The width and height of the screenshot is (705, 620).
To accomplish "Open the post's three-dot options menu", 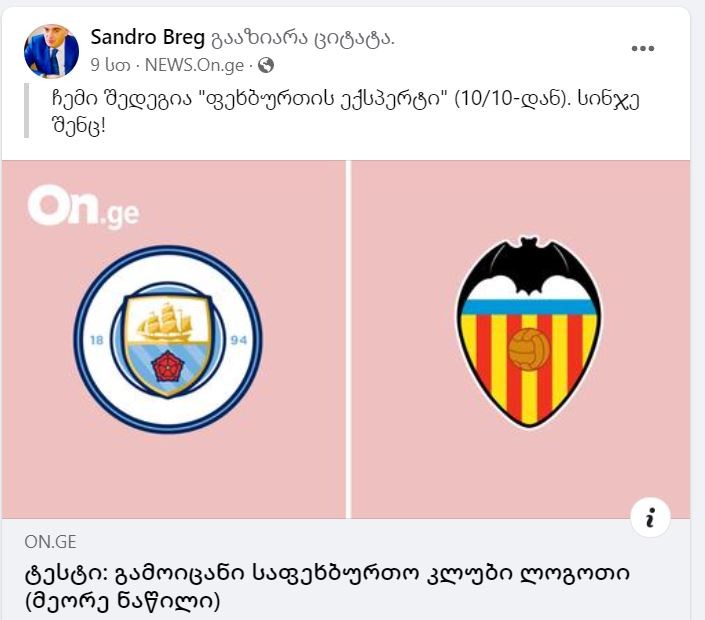I will 643,49.
